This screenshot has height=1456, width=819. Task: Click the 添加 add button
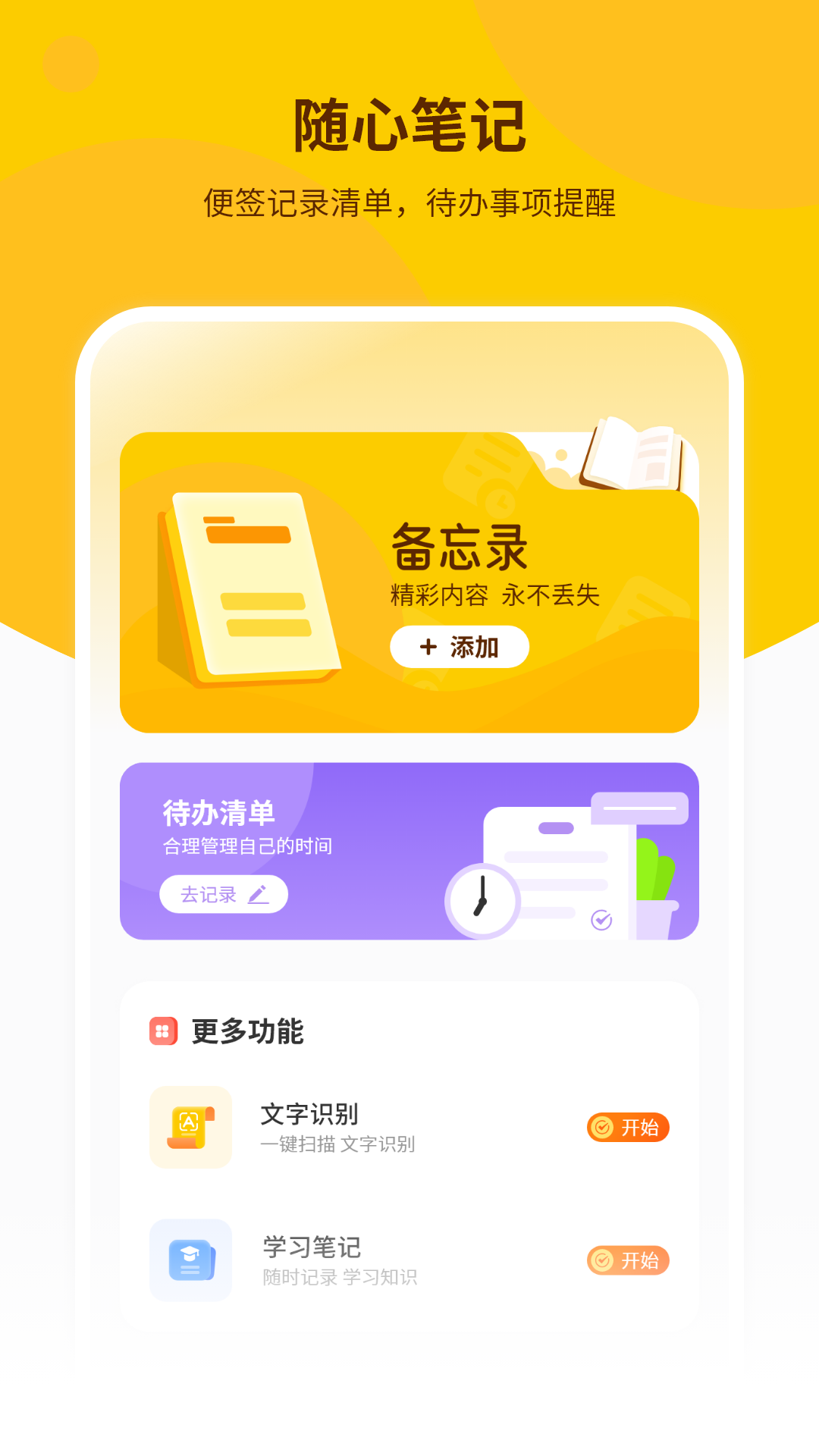(x=460, y=647)
